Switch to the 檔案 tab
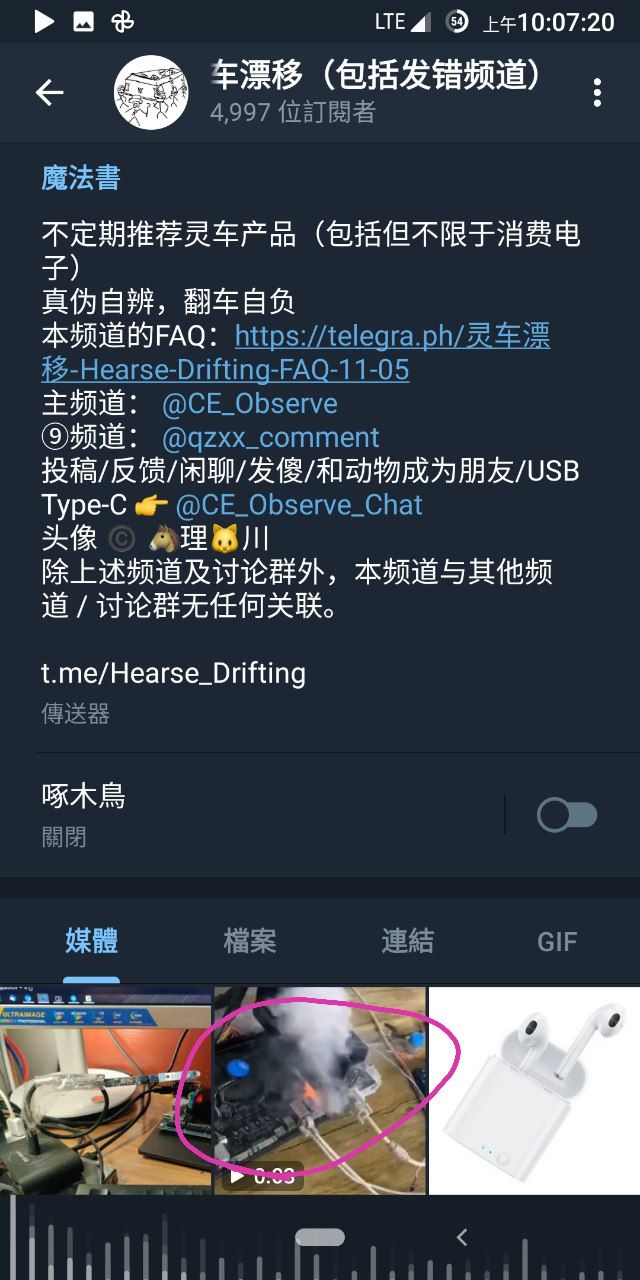Screen dimensions: 640x1280 coord(249,941)
